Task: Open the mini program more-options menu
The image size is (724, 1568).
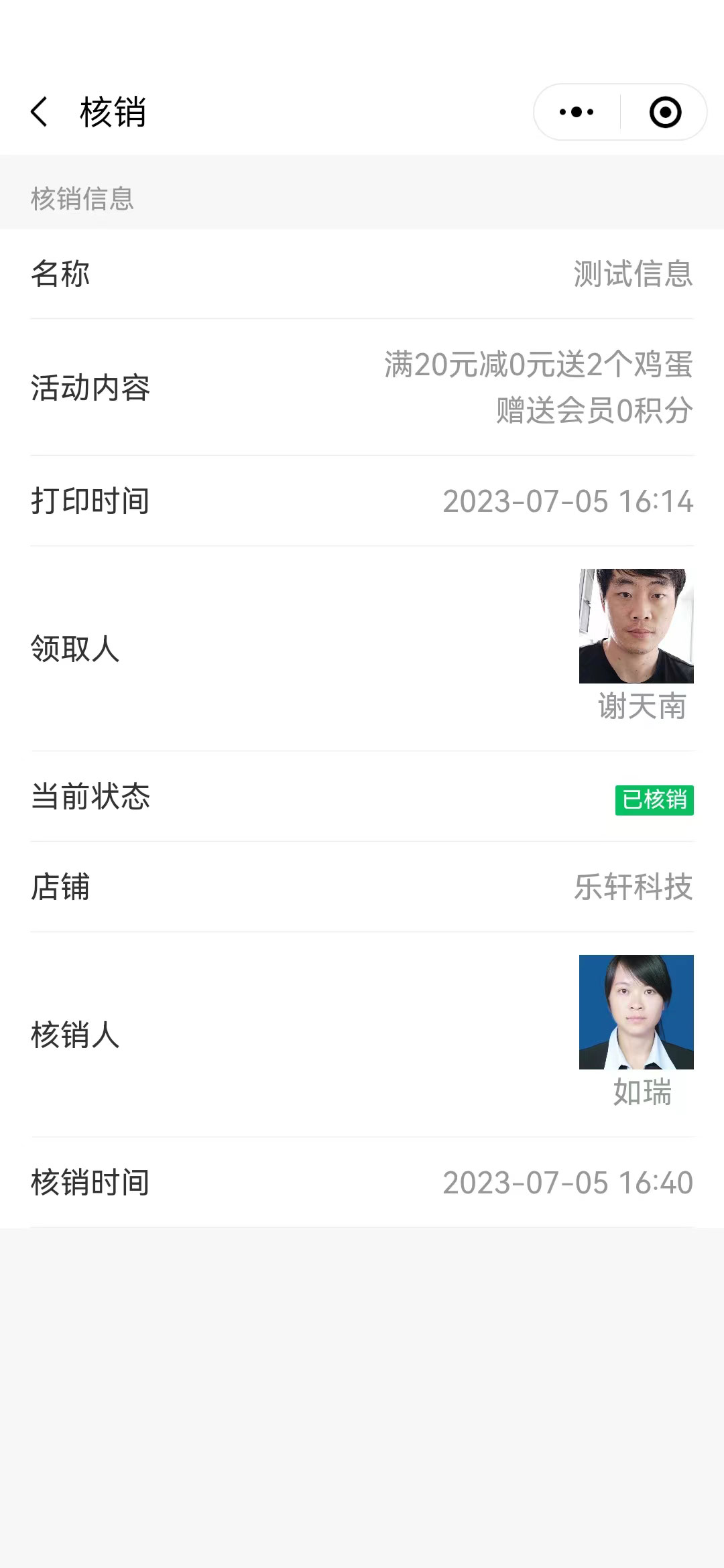Action: [x=577, y=112]
